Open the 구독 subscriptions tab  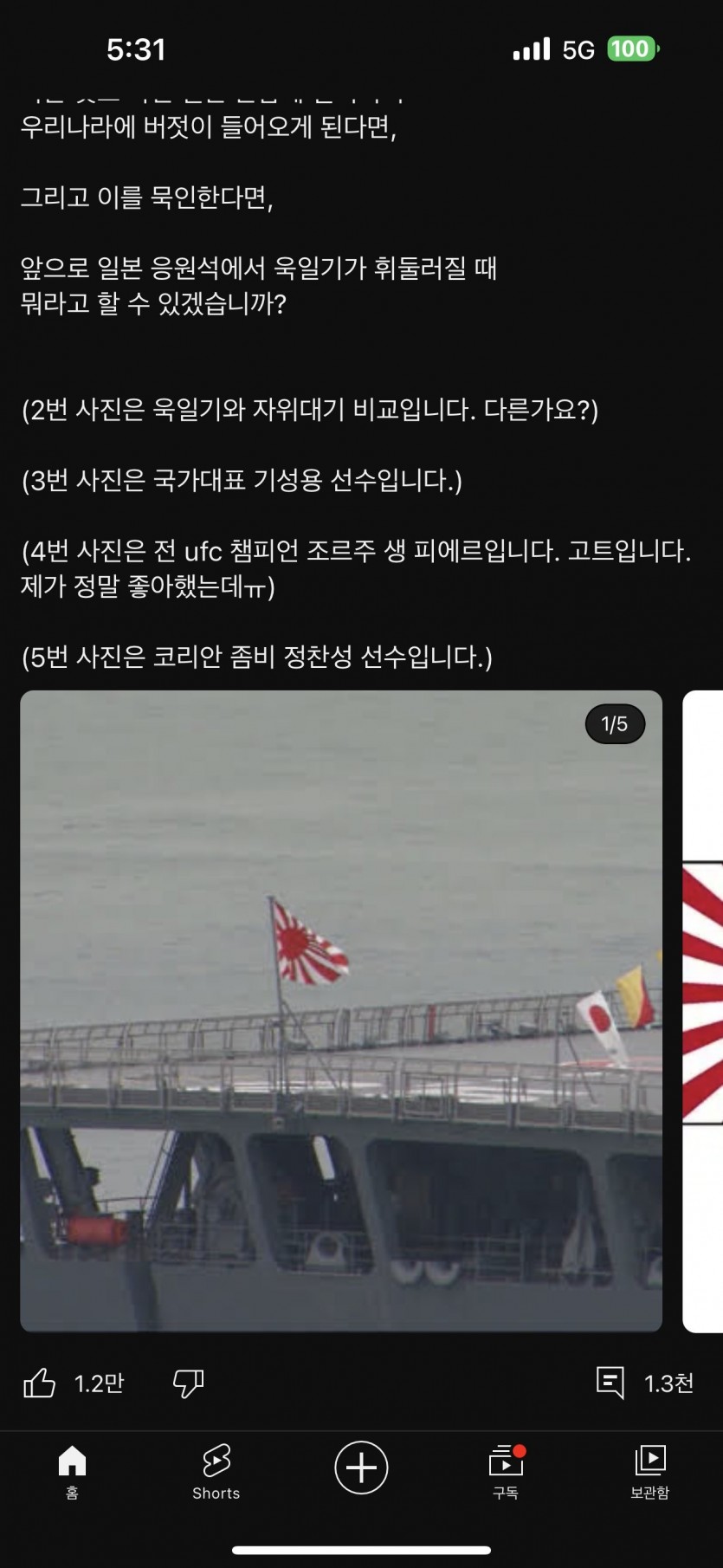[506, 1471]
